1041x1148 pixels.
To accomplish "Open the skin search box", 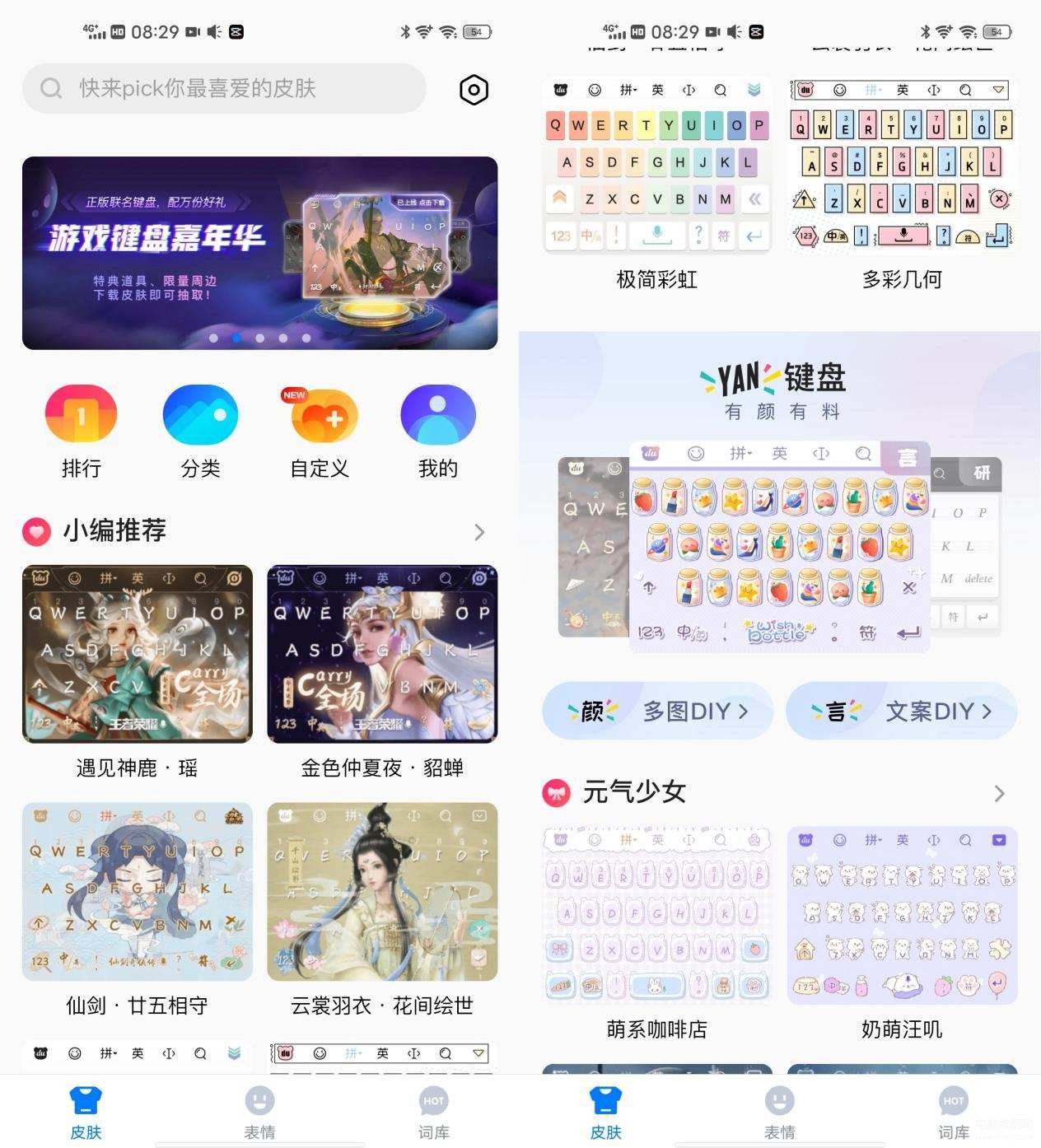I will pos(224,88).
